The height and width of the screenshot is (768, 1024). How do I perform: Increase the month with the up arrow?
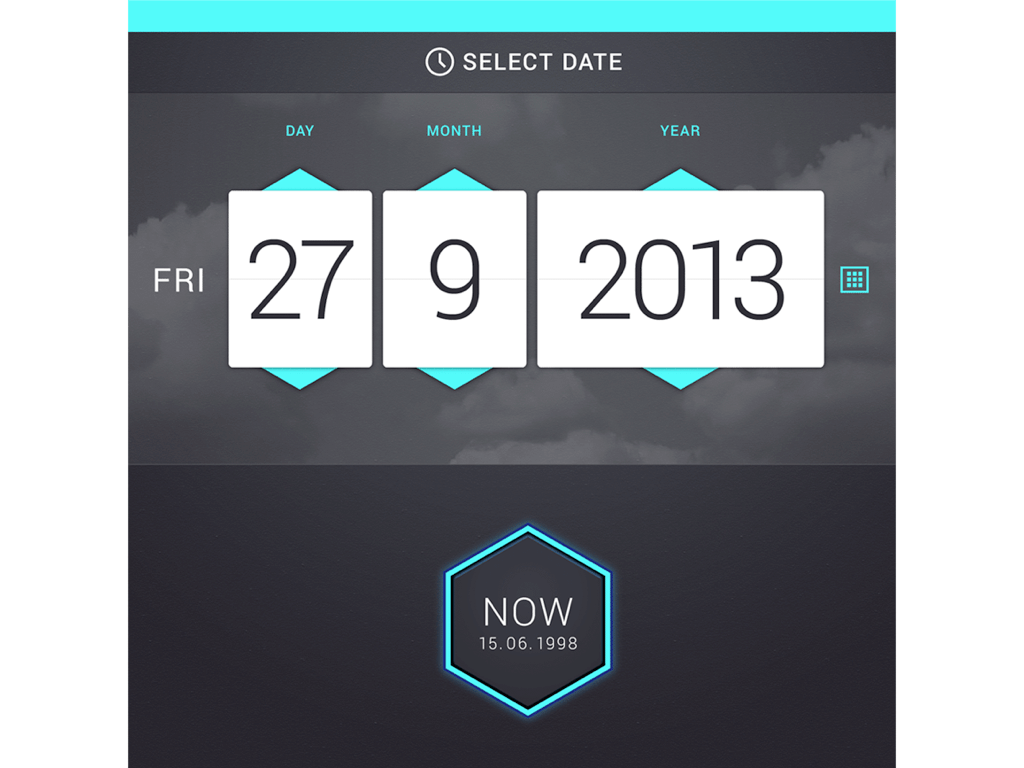pos(454,181)
